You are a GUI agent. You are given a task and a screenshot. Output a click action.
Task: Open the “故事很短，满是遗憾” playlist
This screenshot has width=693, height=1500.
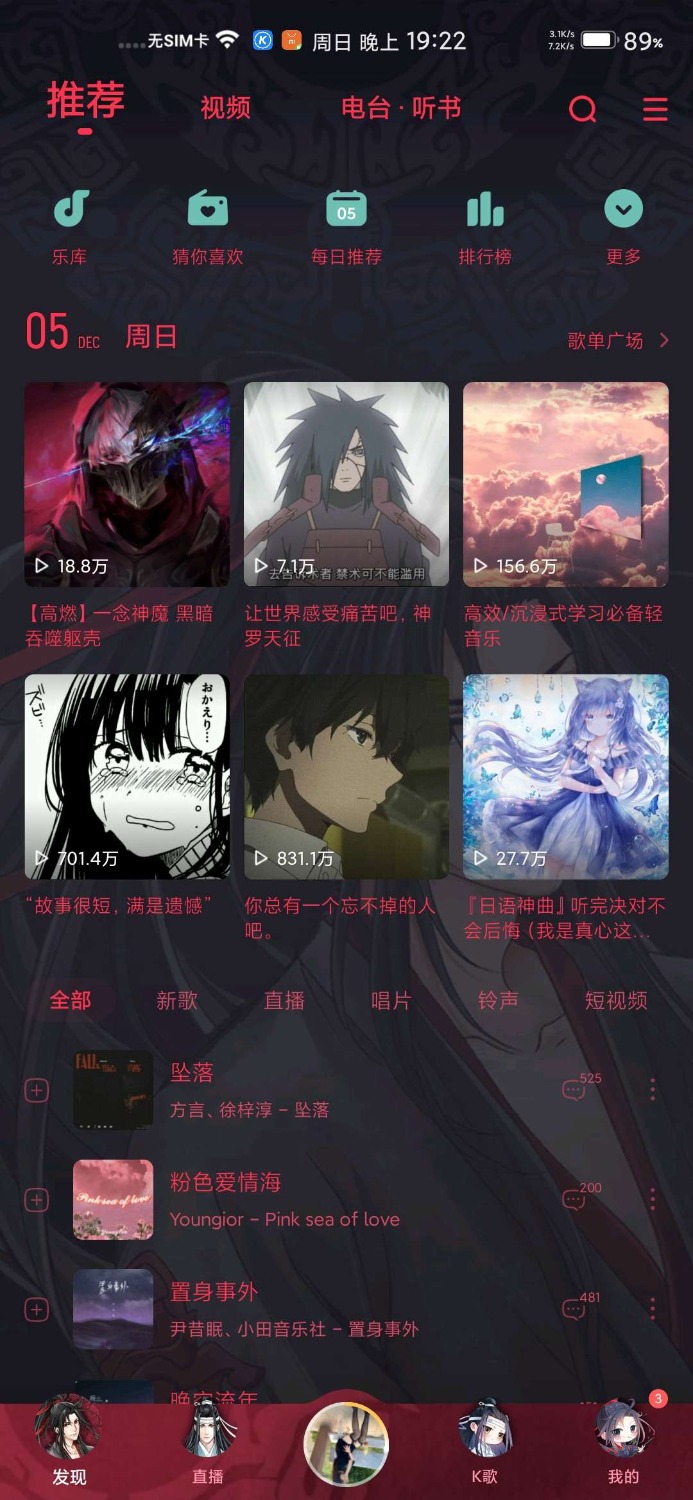click(x=127, y=777)
